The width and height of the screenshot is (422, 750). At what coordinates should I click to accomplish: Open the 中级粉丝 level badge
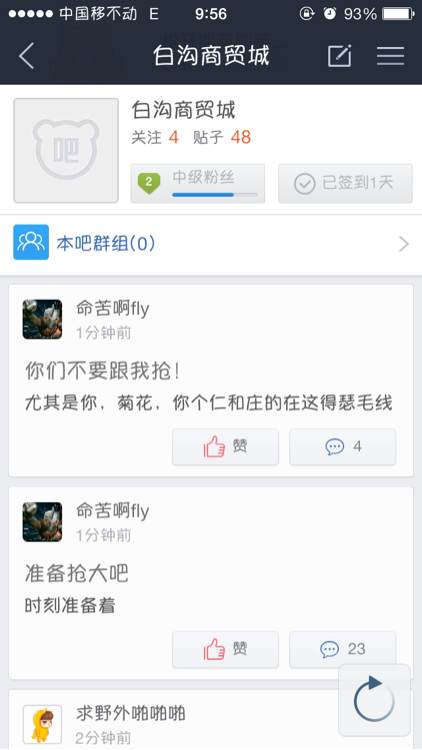pos(198,183)
